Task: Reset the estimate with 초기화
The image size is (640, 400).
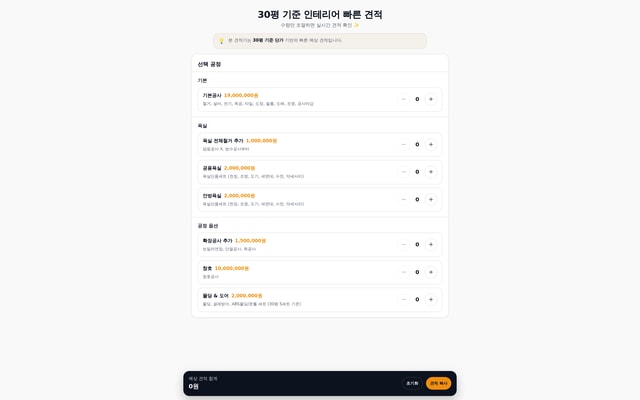Action: (412, 383)
